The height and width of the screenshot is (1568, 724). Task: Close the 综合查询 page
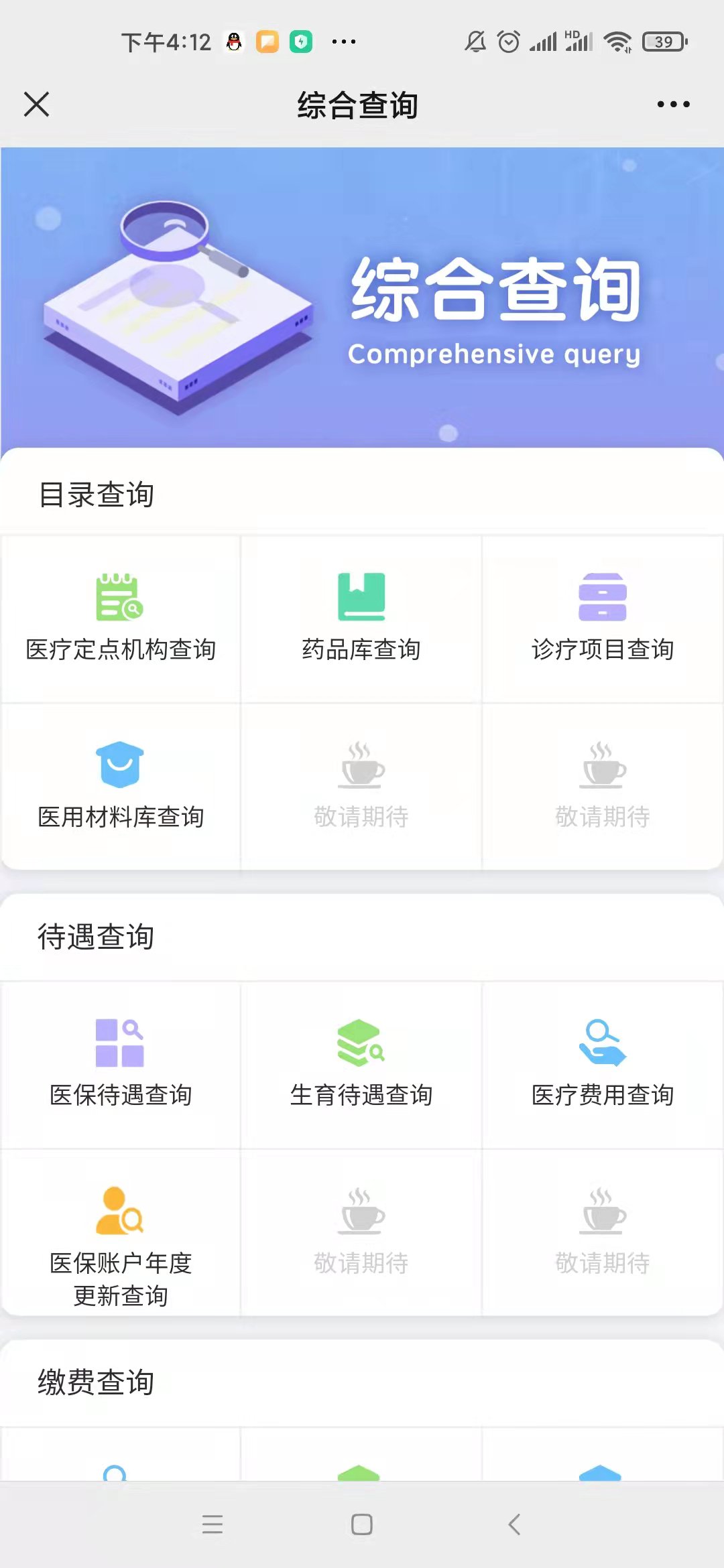point(36,105)
